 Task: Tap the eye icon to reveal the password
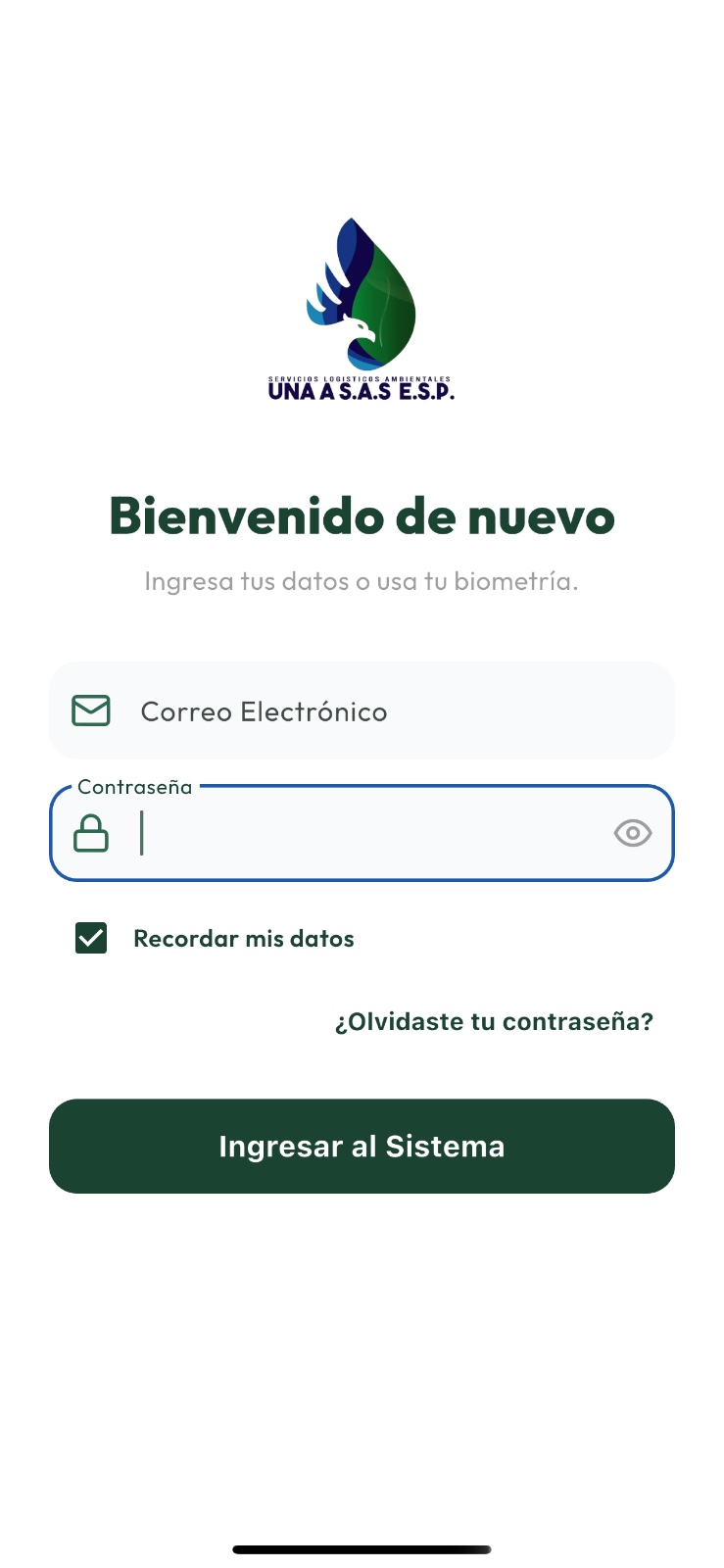coord(632,833)
